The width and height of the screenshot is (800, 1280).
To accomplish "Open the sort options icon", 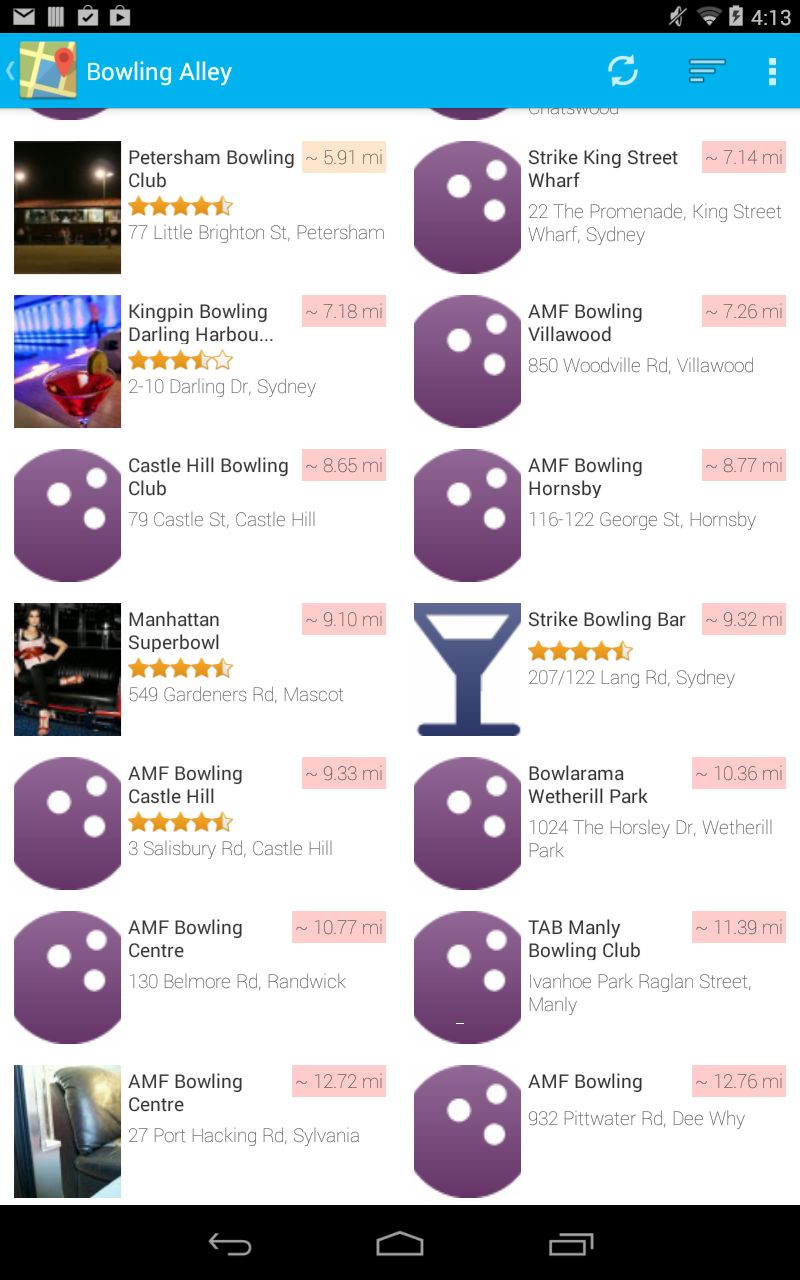I will (706, 71).
